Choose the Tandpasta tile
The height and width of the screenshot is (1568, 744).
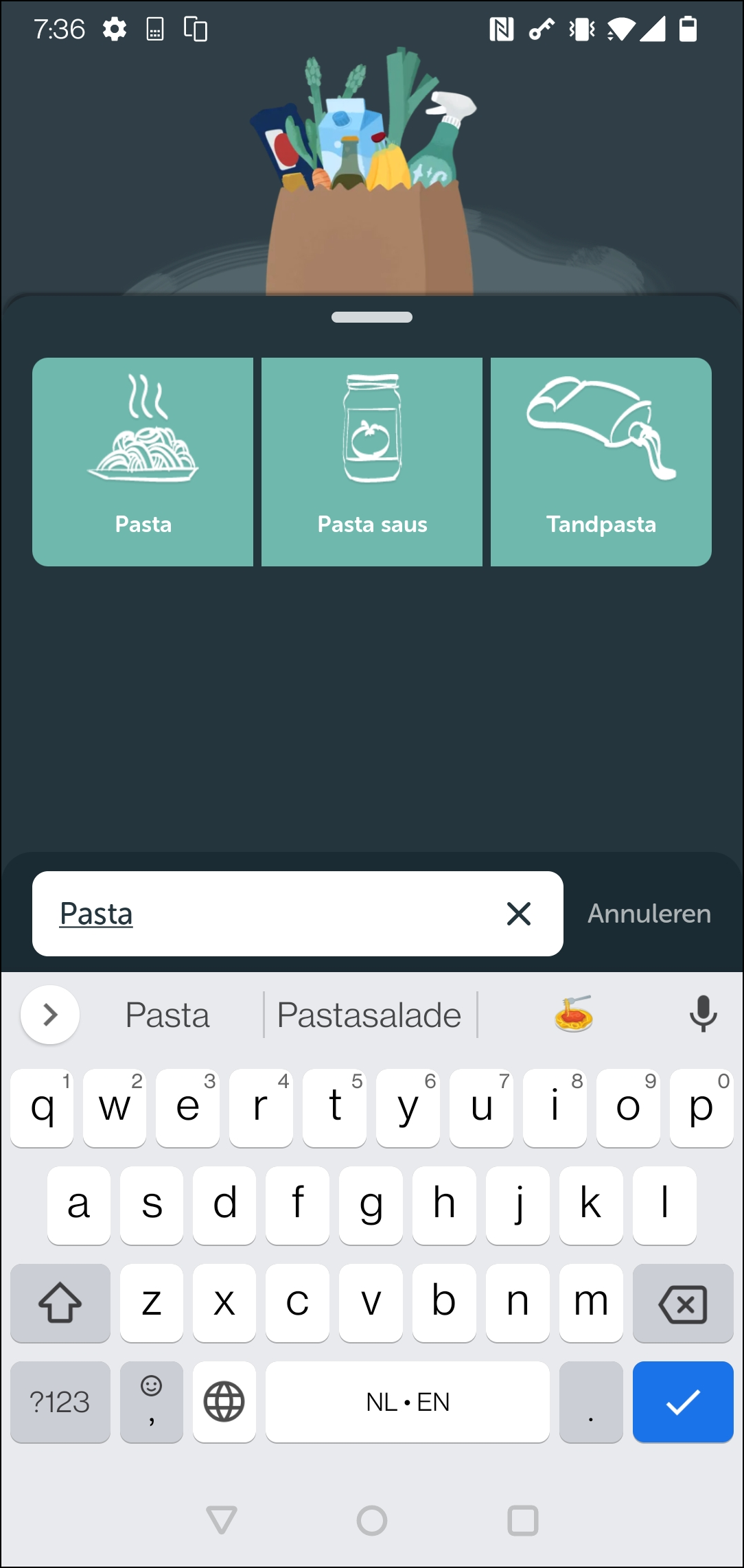tap(601, 461)
